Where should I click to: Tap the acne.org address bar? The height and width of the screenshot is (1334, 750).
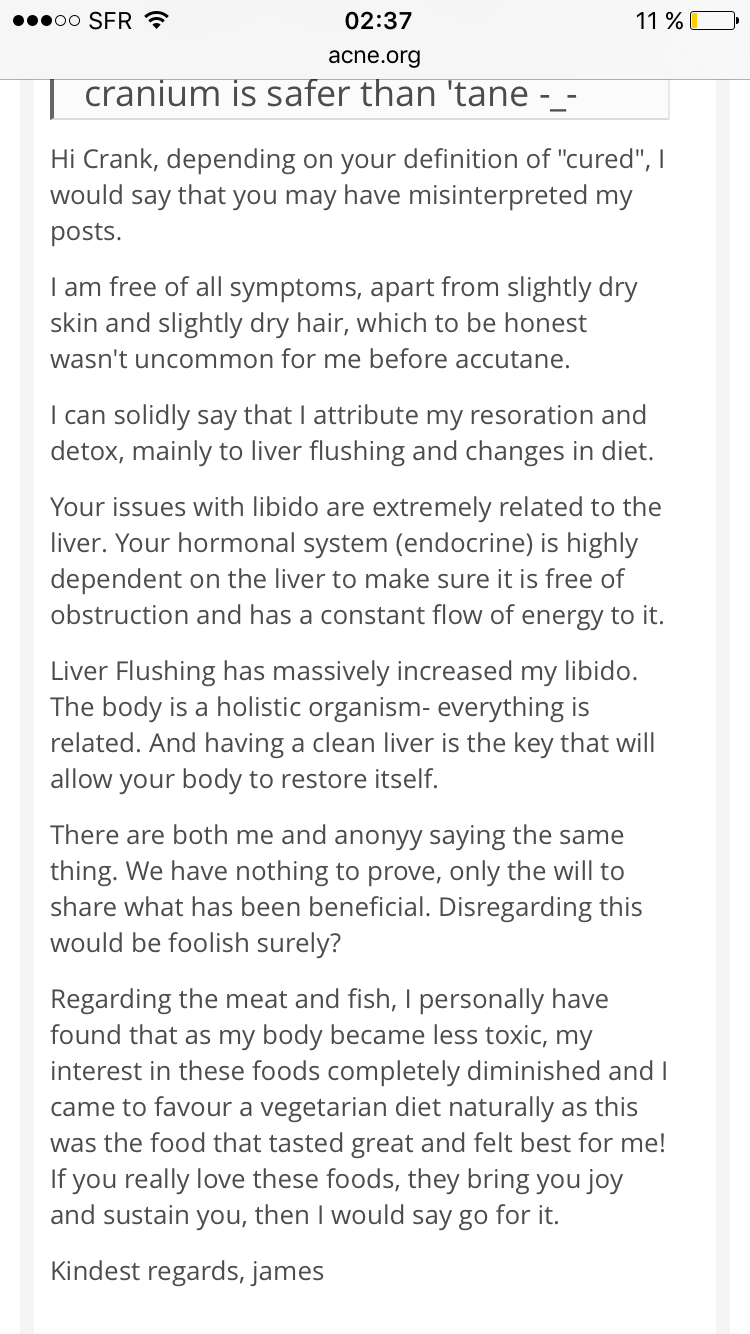point(374,56)
